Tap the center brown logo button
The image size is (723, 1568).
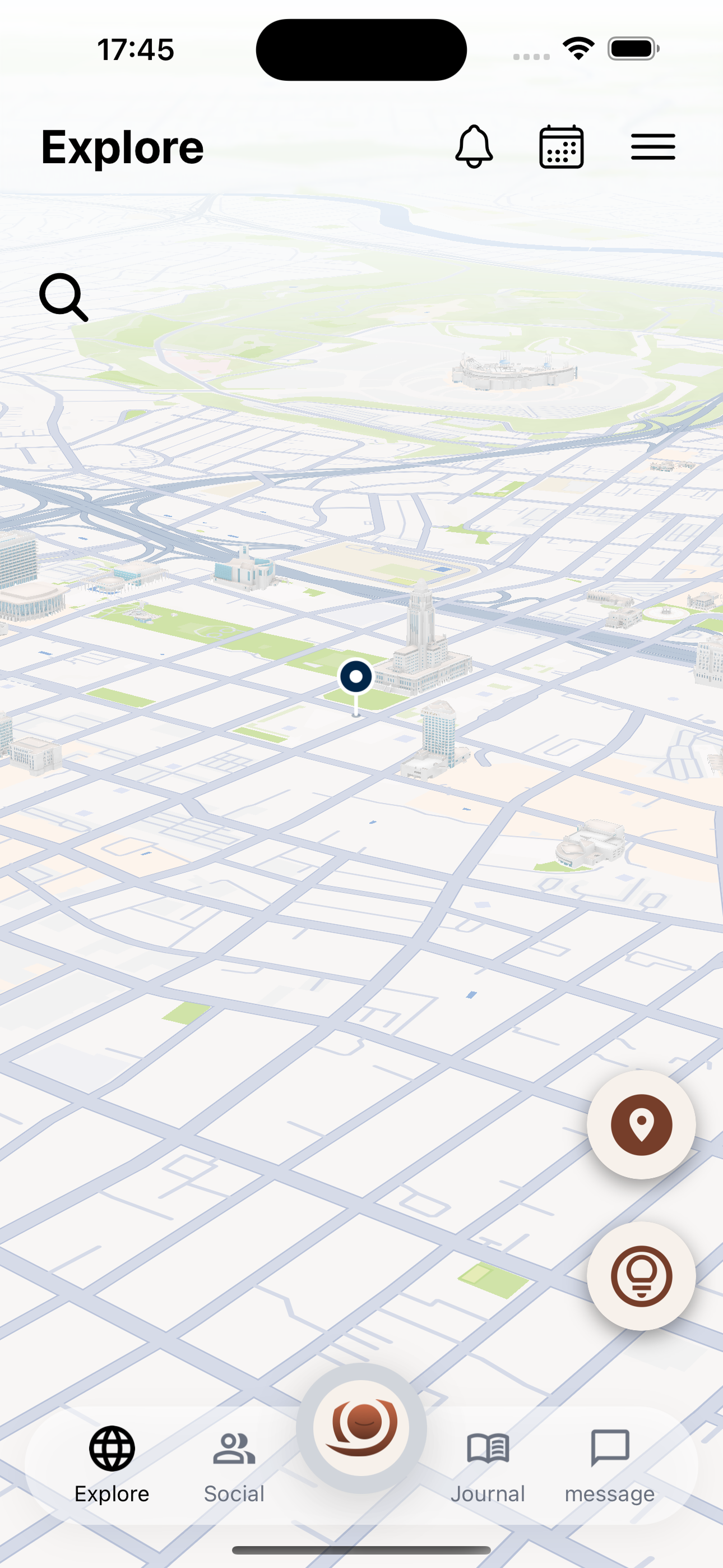point(361,1427)
